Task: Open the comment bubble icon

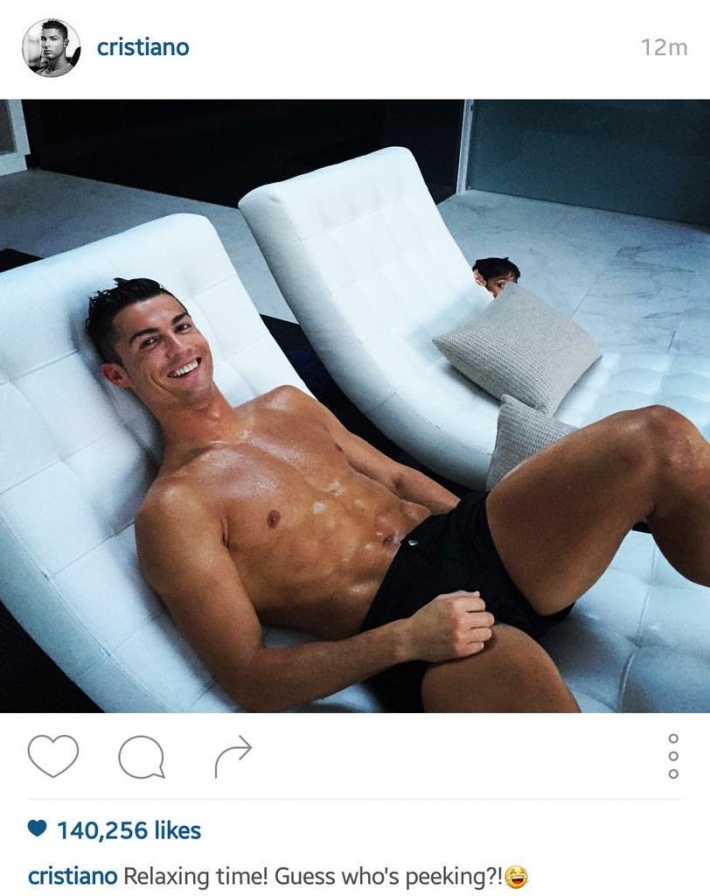Action: point(141,758)
